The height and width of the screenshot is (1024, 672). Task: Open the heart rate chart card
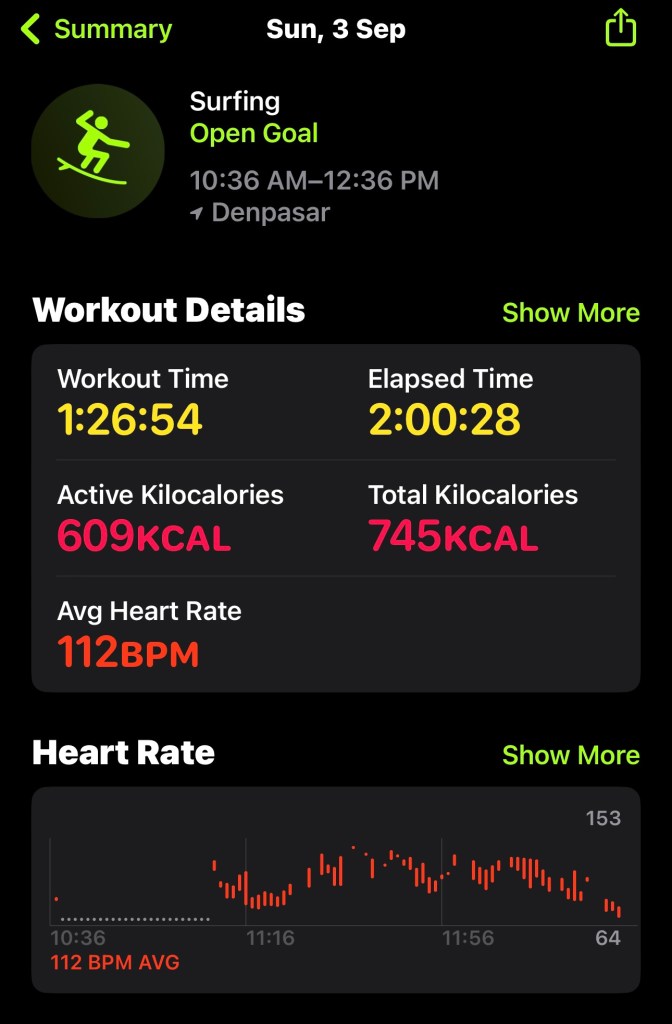[x=336, y=888]
